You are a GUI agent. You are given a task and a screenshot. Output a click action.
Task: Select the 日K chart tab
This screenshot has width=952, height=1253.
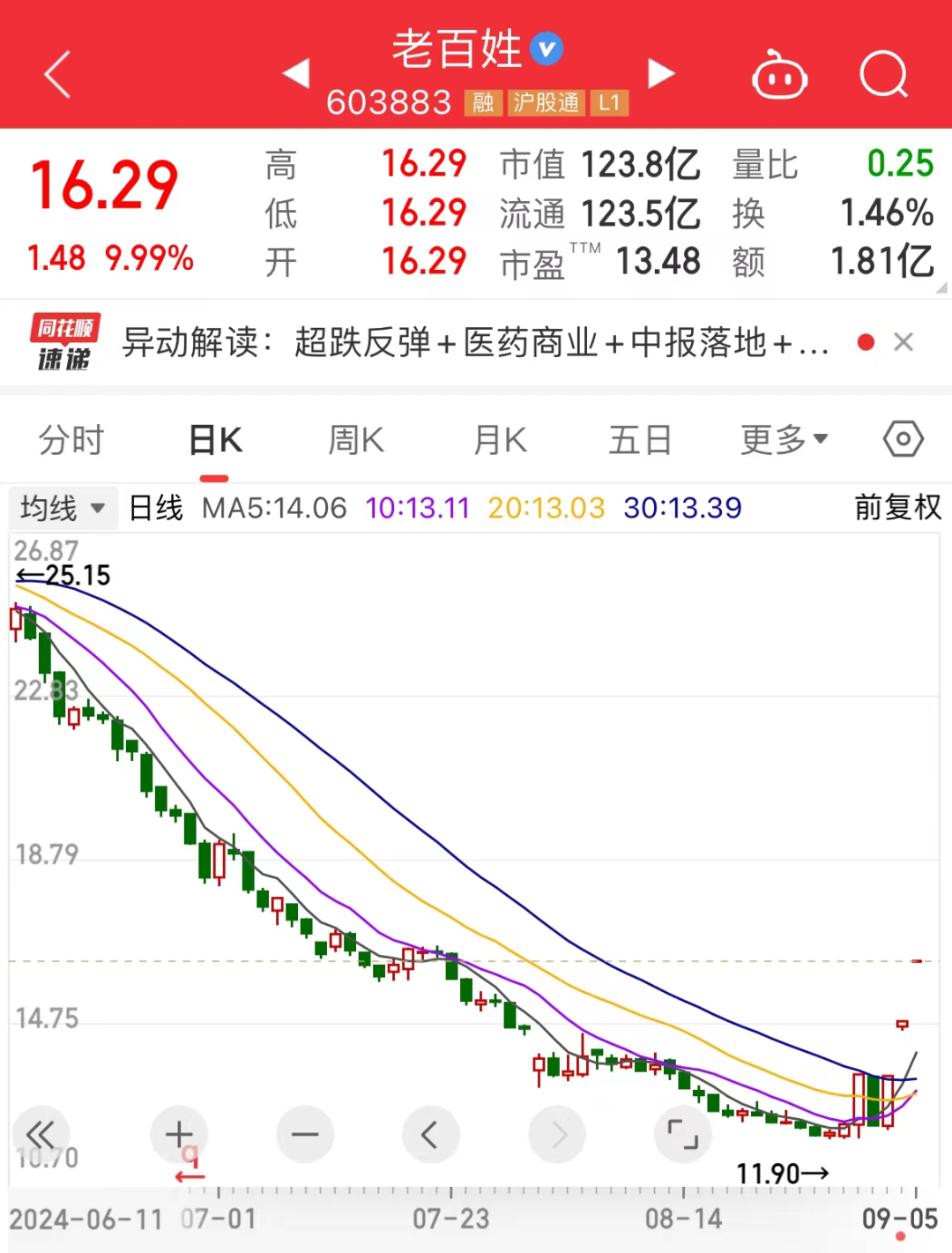[215, 439]
